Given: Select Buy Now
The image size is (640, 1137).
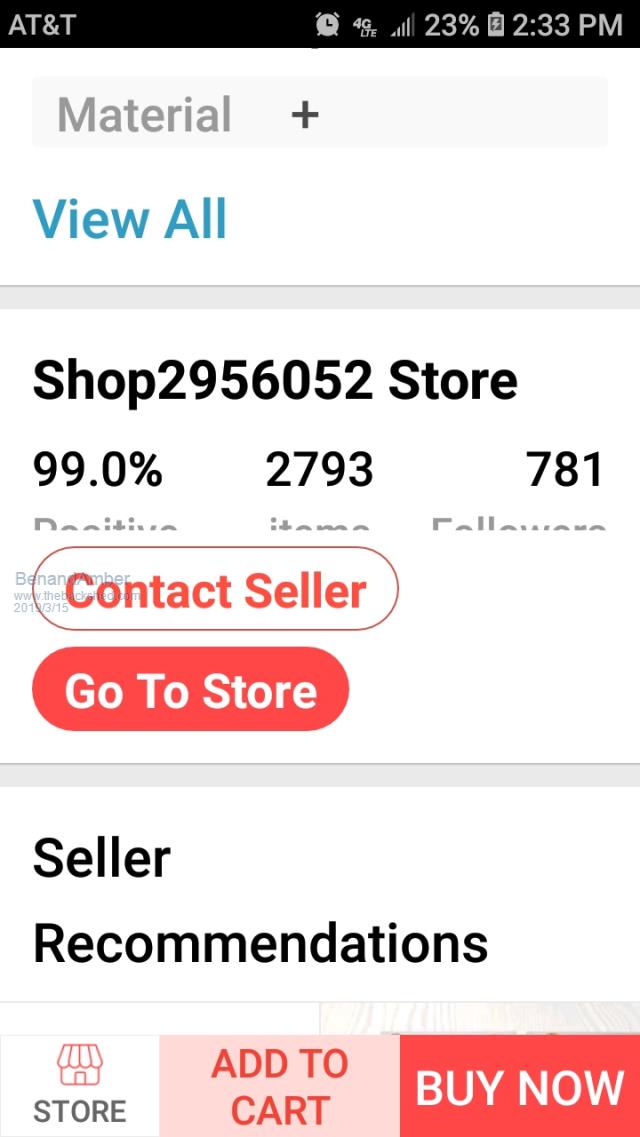Looking at the screenshot, I should (x=520, y=1086).
